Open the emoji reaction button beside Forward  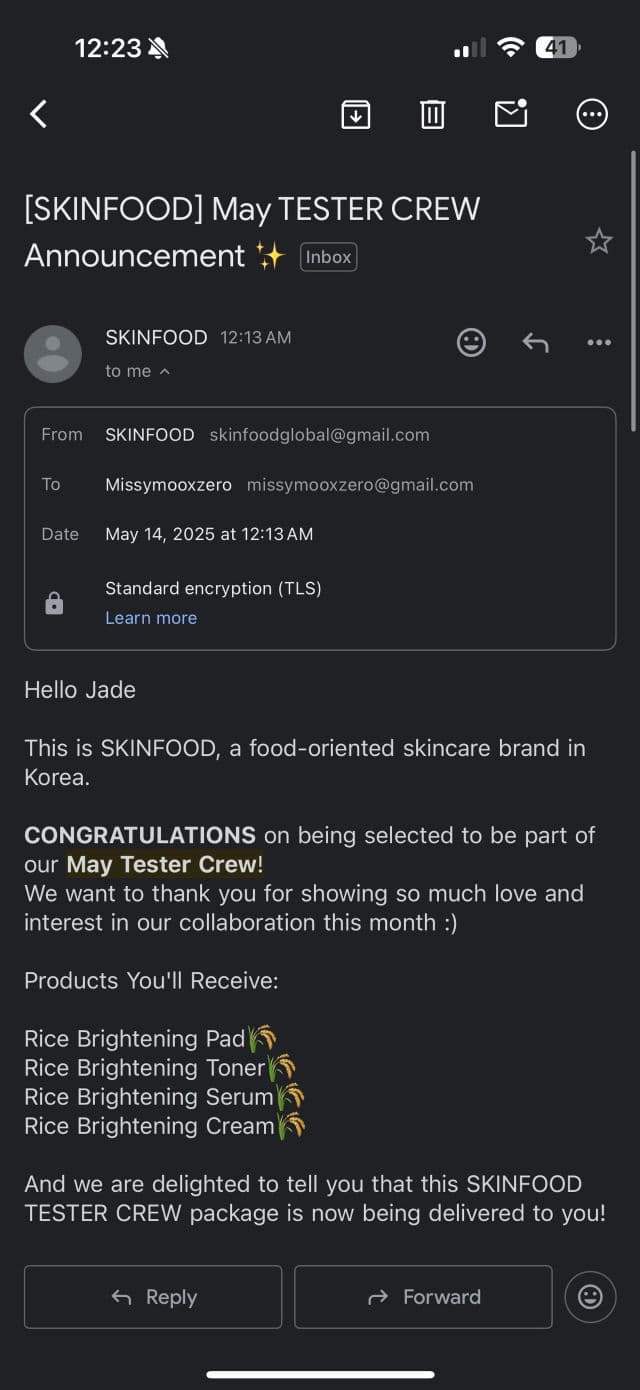tap(590, 1297)
